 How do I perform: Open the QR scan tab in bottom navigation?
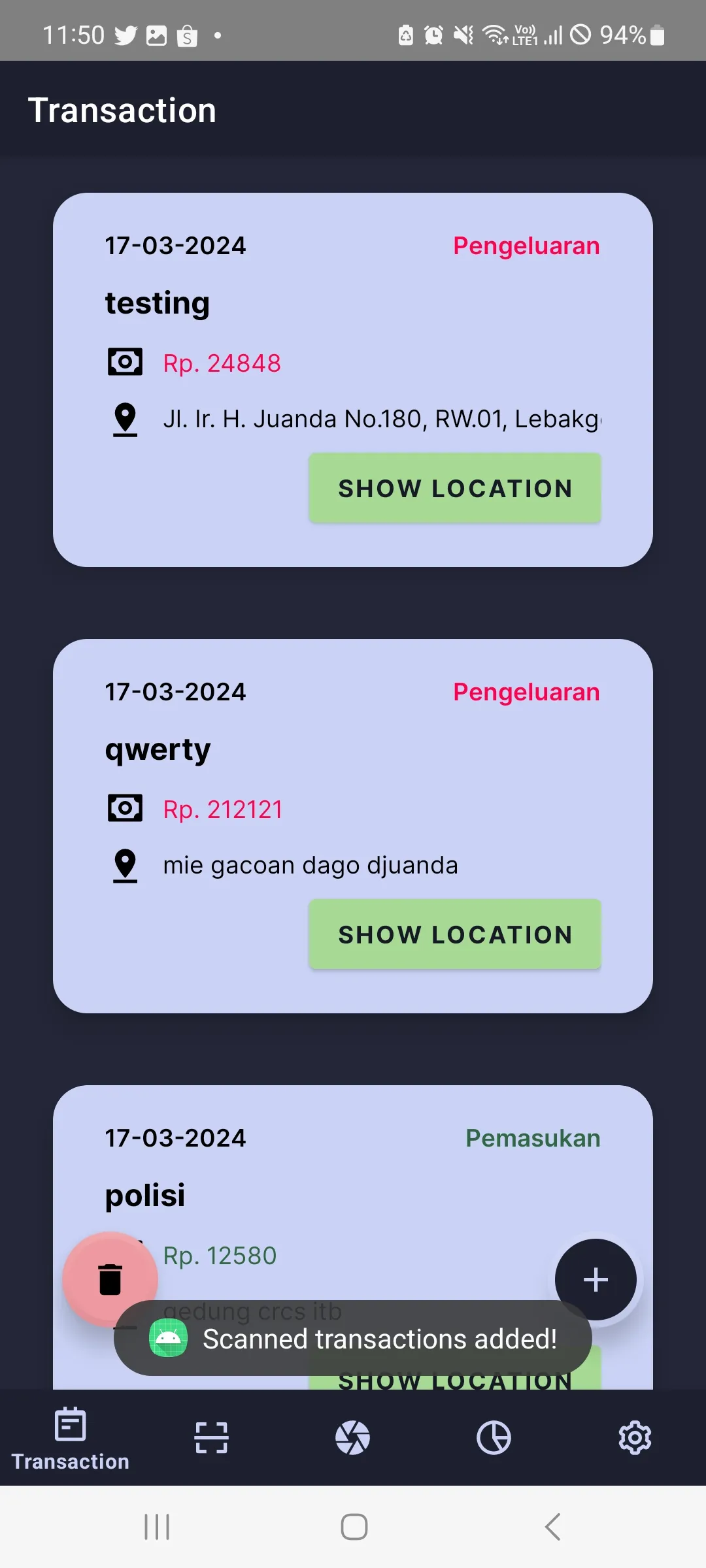tap(210, 1439)
